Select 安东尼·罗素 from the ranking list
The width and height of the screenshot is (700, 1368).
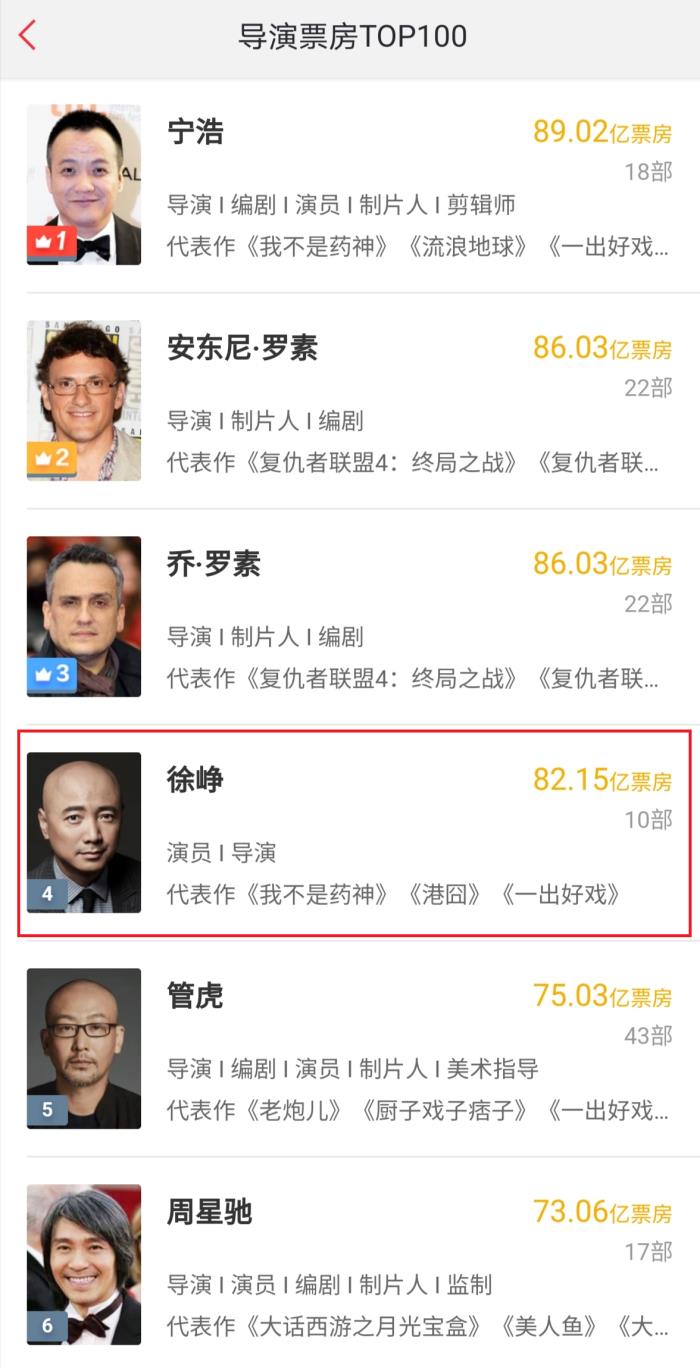coord(350,401)
